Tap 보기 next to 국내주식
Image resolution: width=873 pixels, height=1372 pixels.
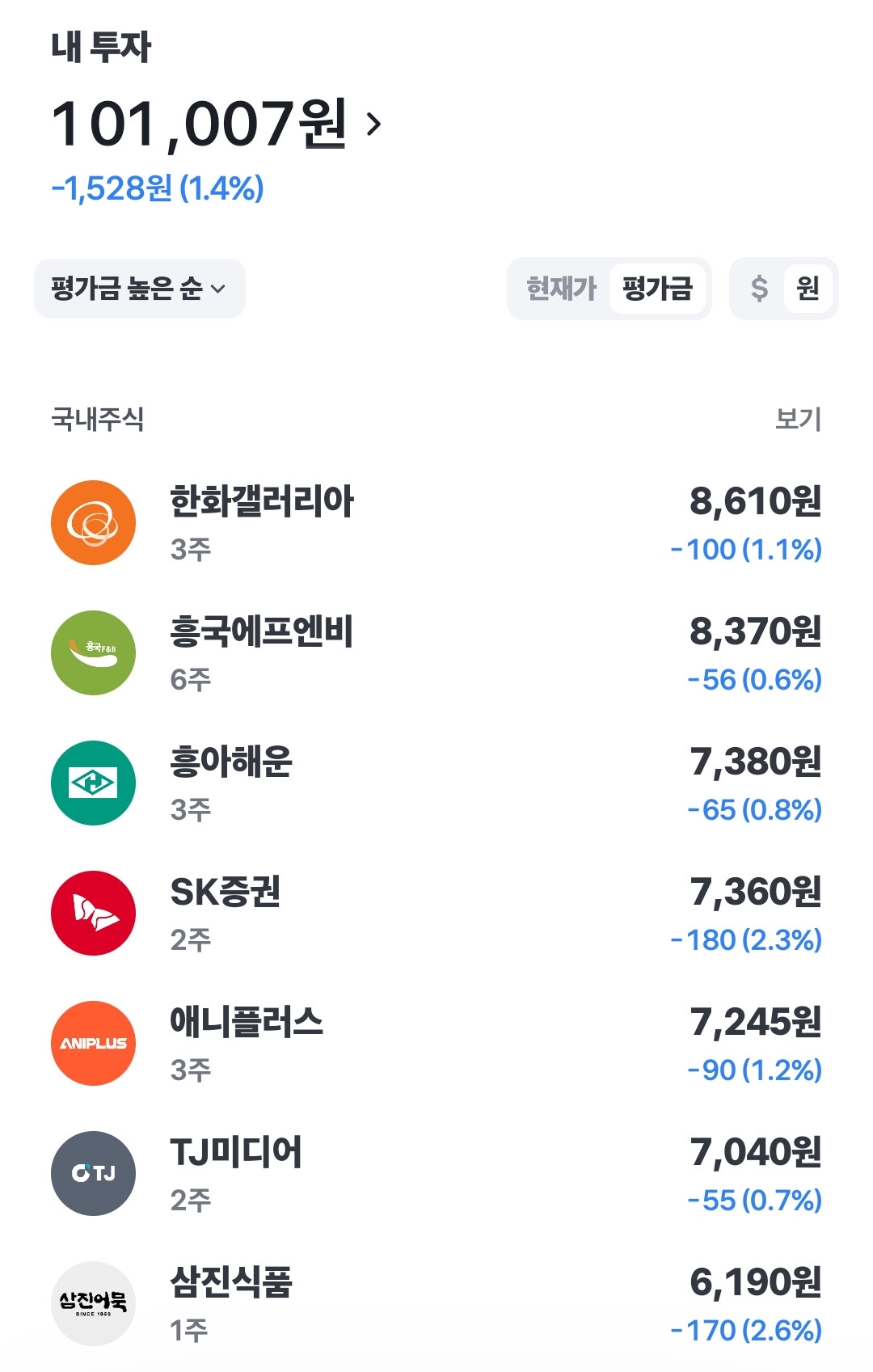point(798,419)
